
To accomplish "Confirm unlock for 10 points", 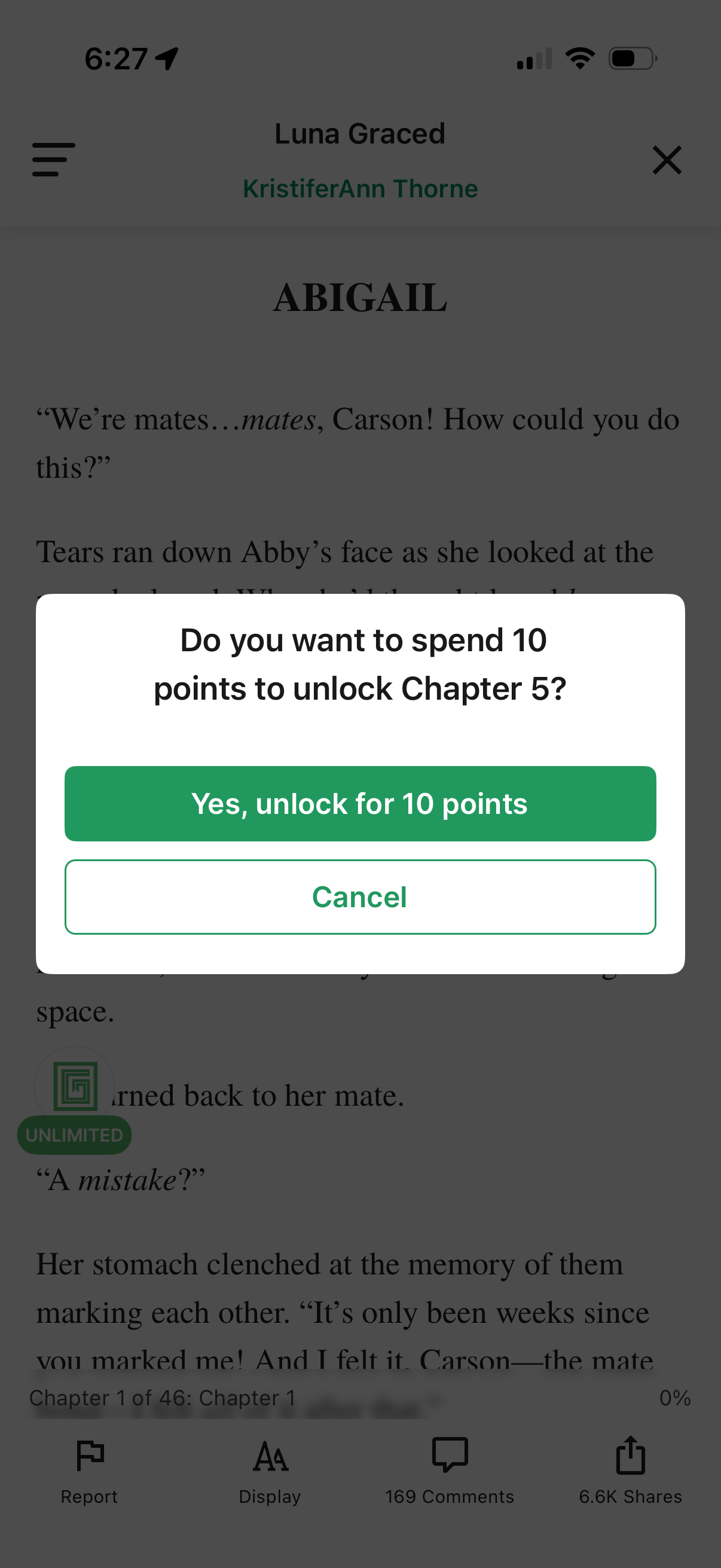I will click(x=360, y=804).
